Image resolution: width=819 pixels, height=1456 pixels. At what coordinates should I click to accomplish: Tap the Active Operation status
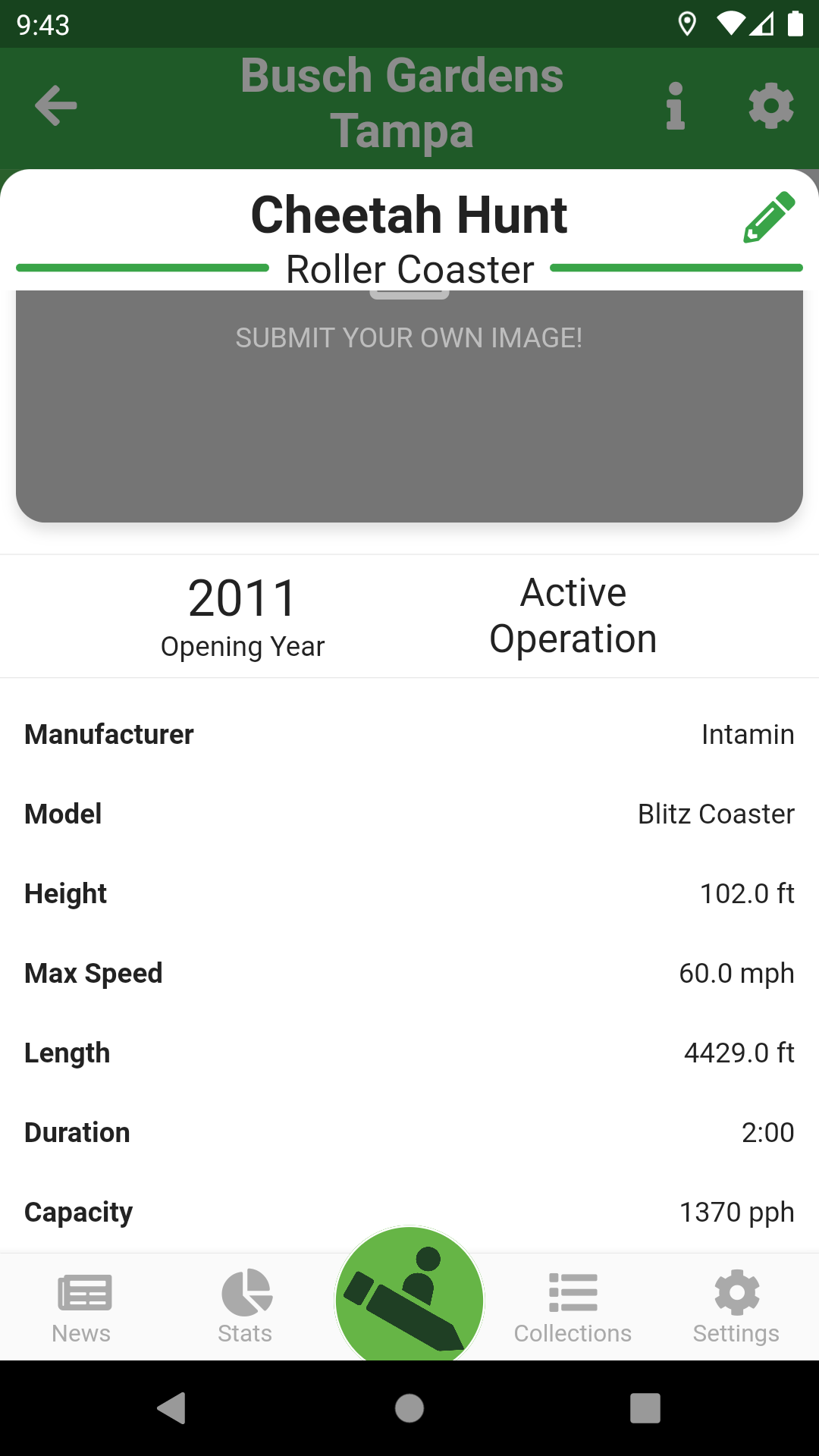(x=573, y=614)
